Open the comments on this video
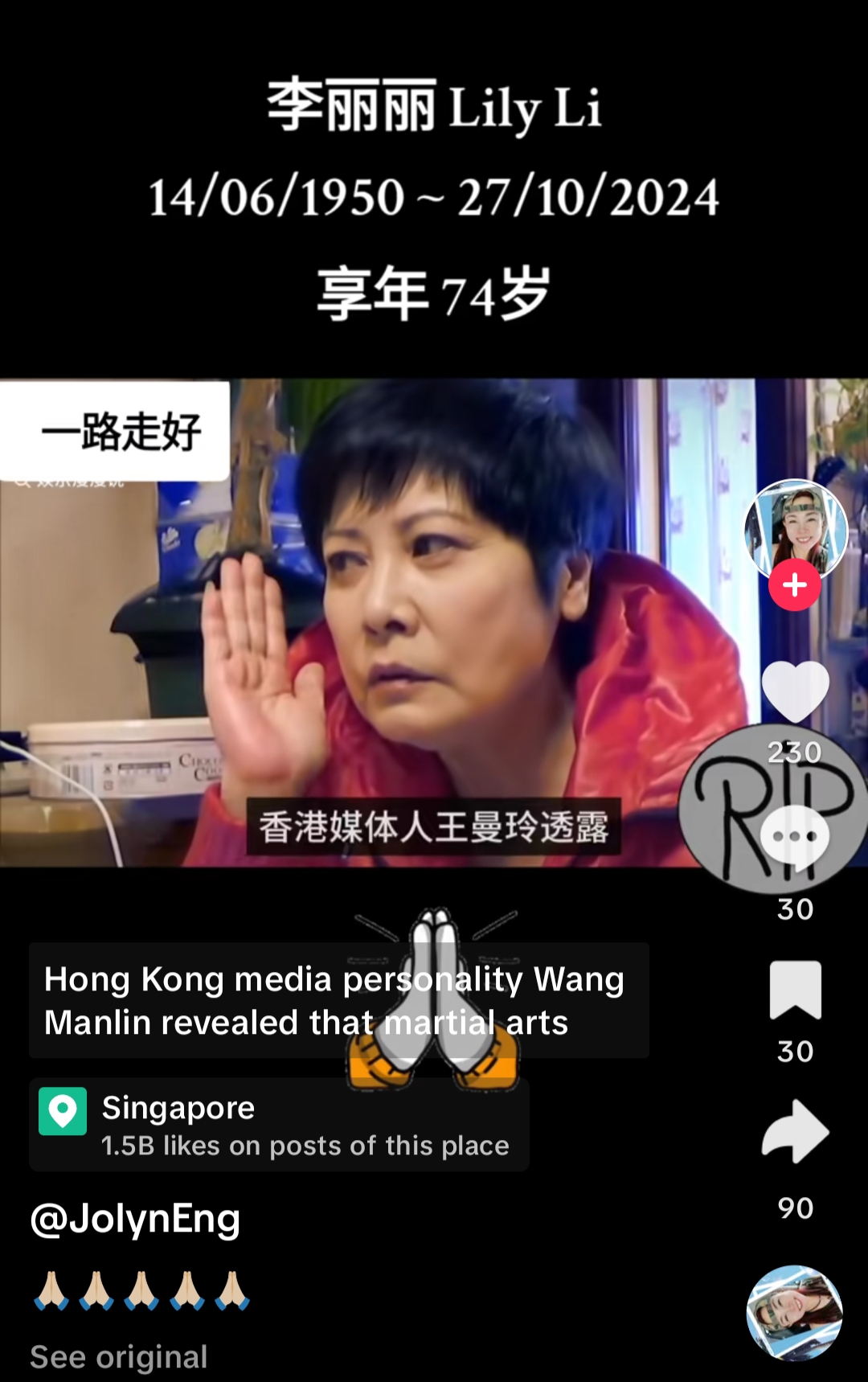 click(x=795, y=838)
